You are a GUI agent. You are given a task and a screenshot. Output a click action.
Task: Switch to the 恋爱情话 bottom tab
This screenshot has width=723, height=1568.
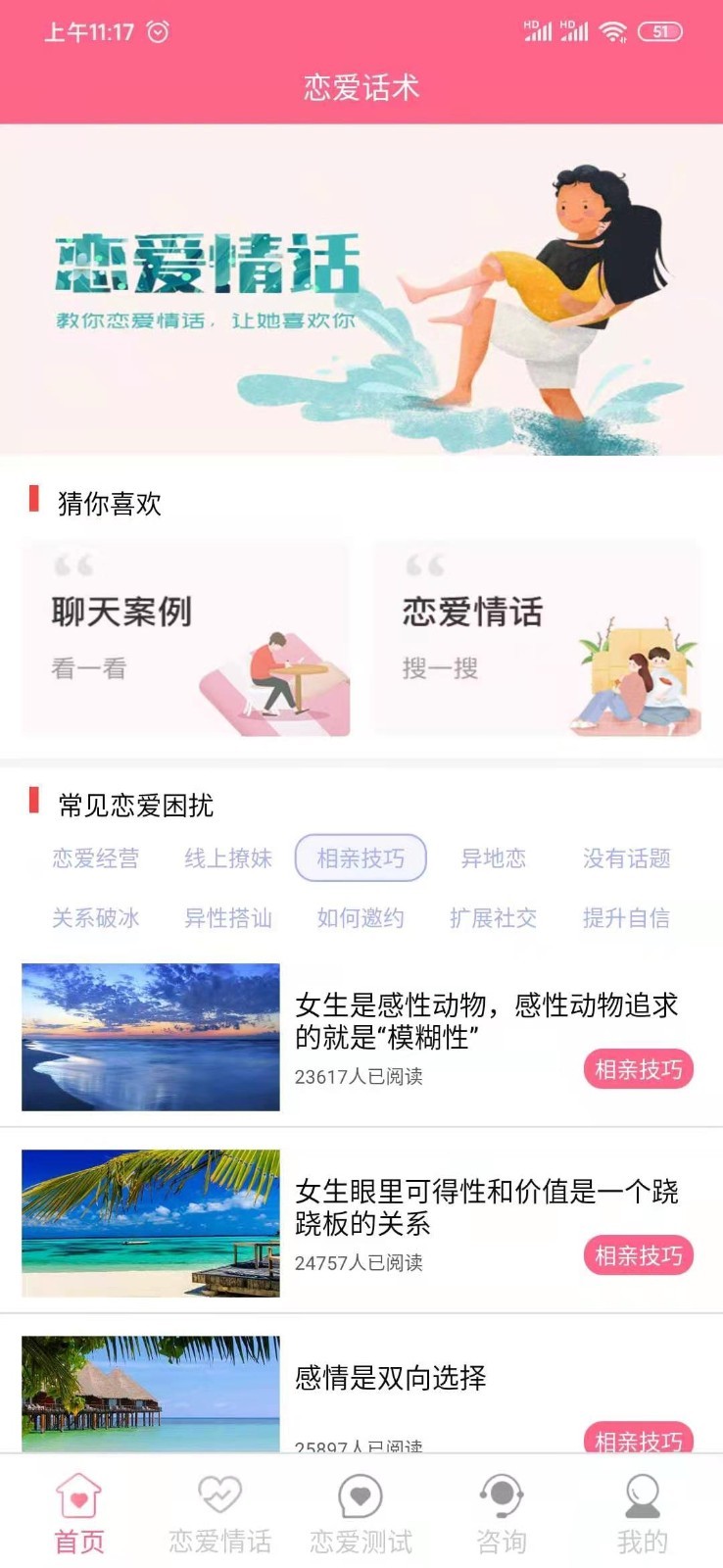[x=220, y=1514]
